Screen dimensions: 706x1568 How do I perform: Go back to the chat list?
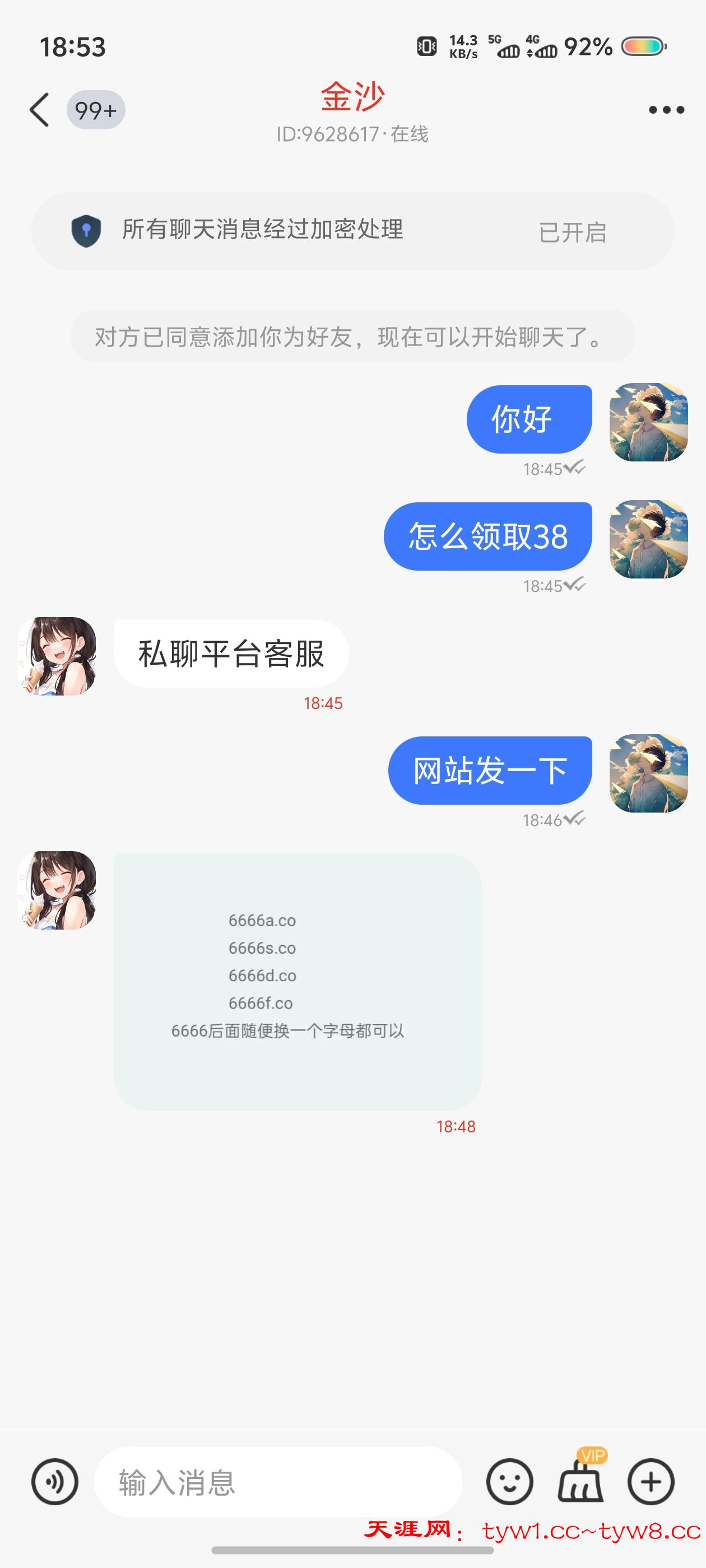pos(40,110)
